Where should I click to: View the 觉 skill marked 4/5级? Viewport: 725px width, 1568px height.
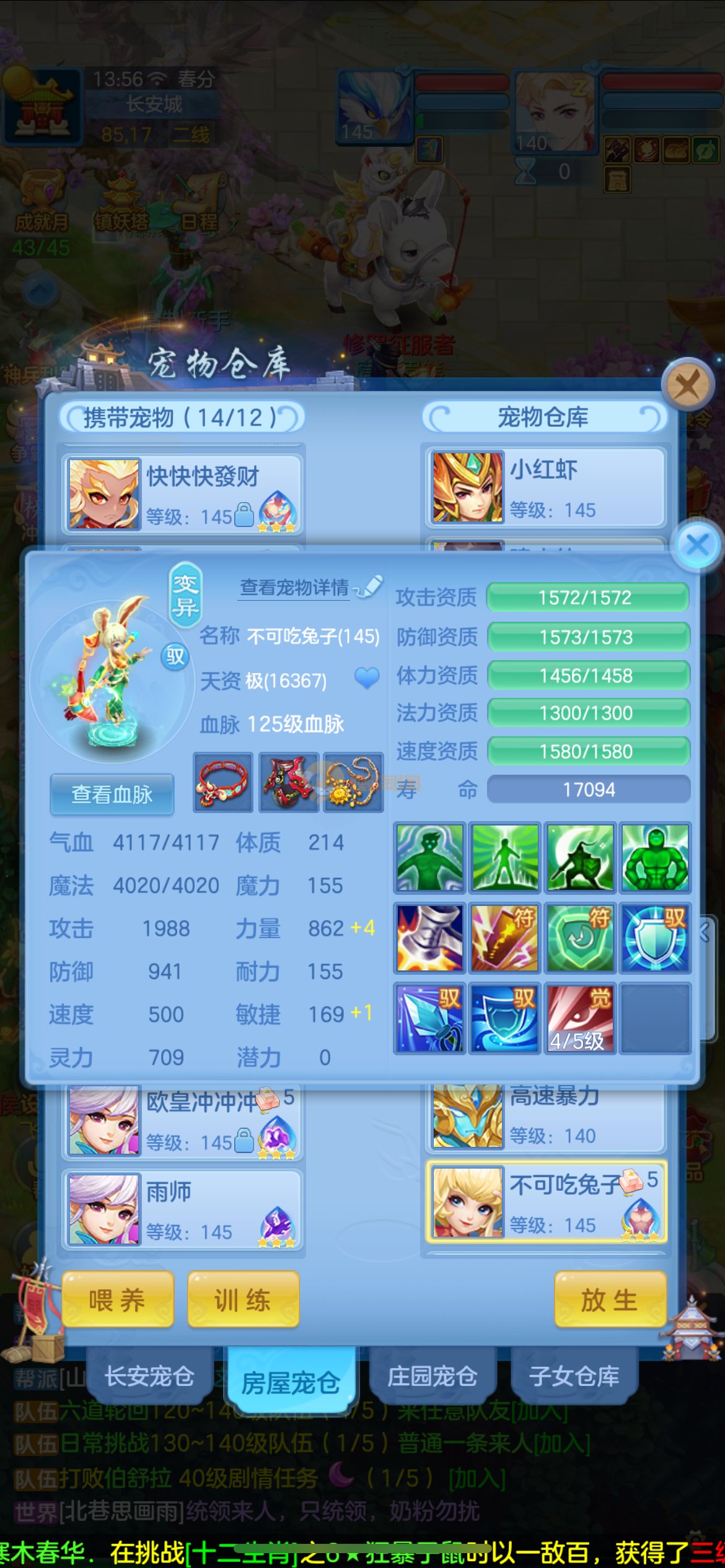click(580, 1018)
